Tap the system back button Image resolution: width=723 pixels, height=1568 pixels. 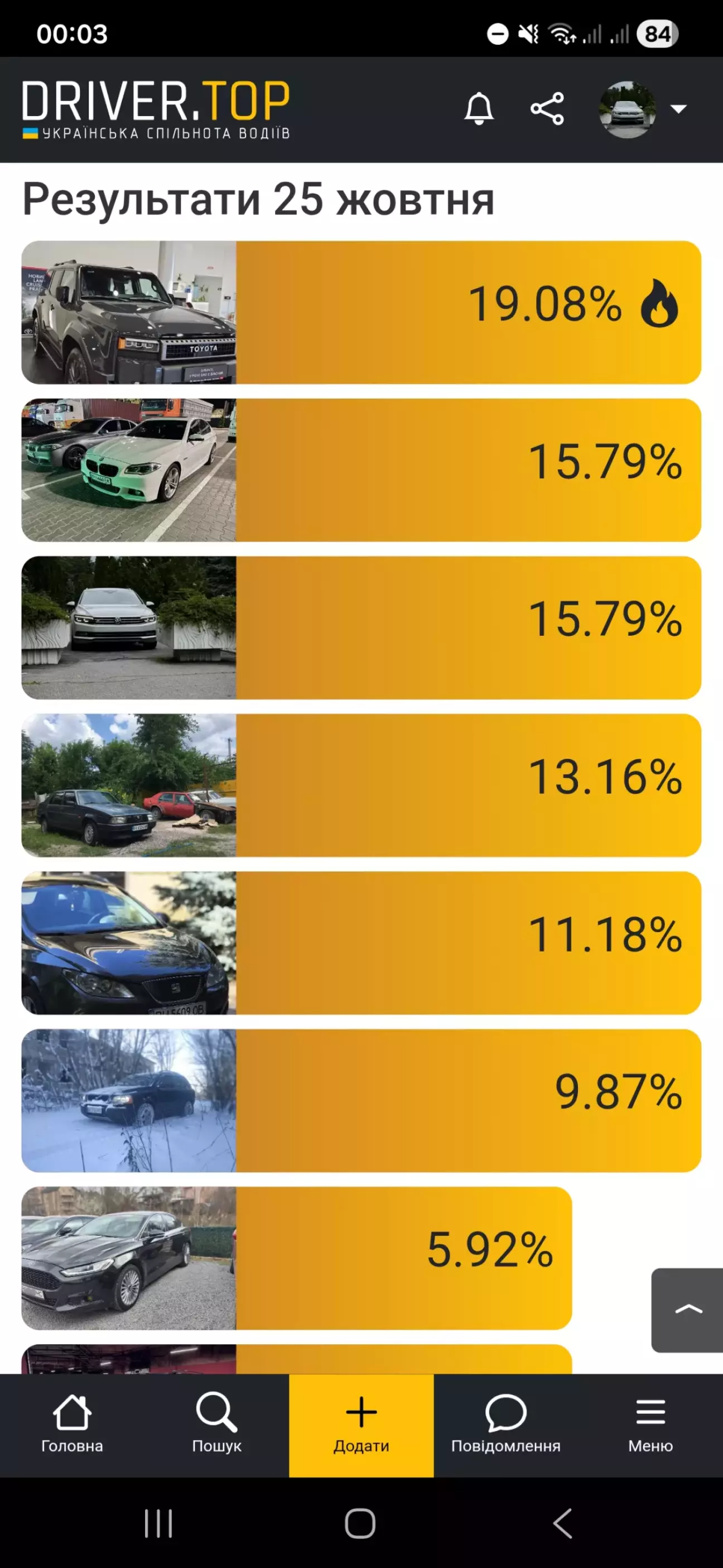click(562, 1523)
